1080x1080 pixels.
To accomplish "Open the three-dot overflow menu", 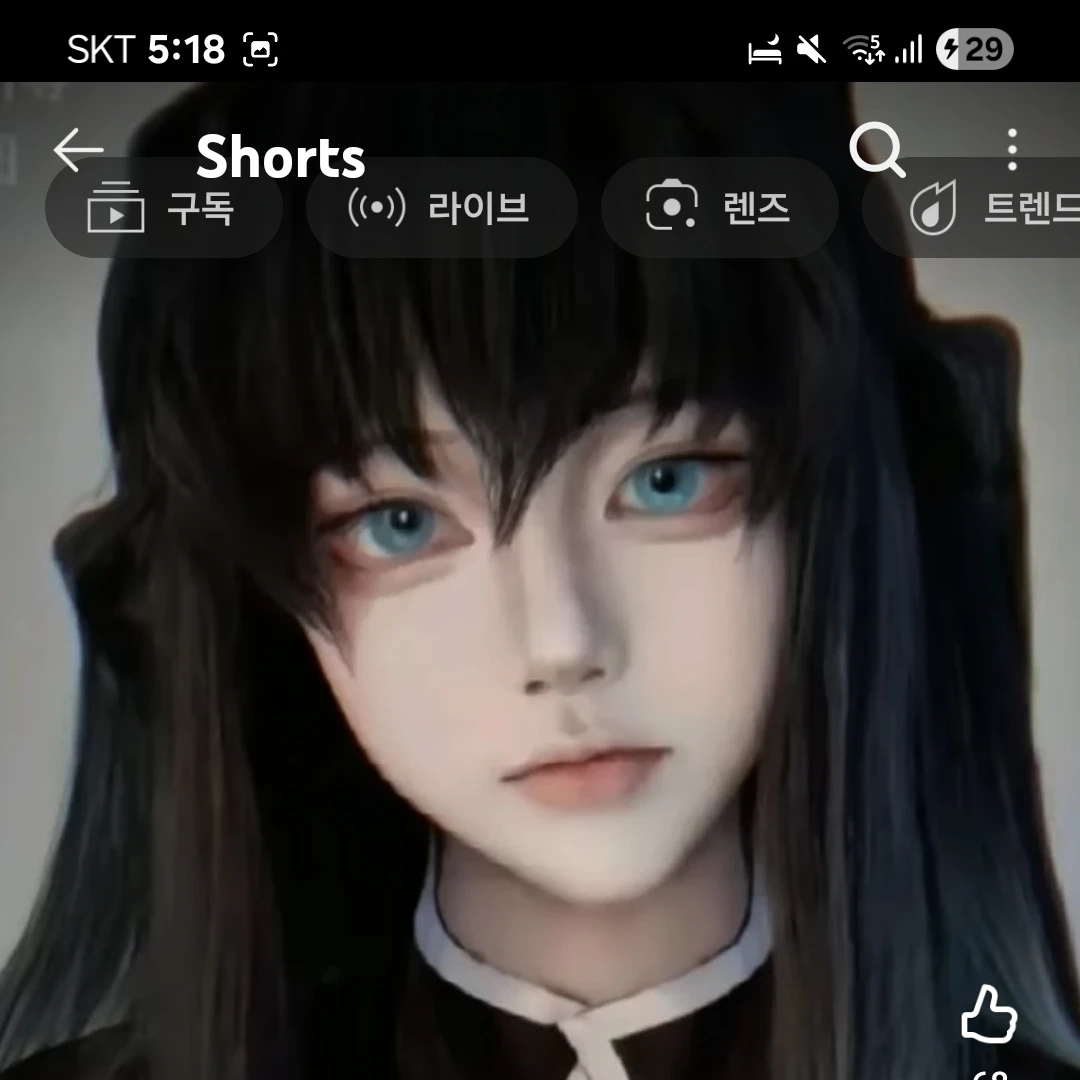I will click(1012, 150).
